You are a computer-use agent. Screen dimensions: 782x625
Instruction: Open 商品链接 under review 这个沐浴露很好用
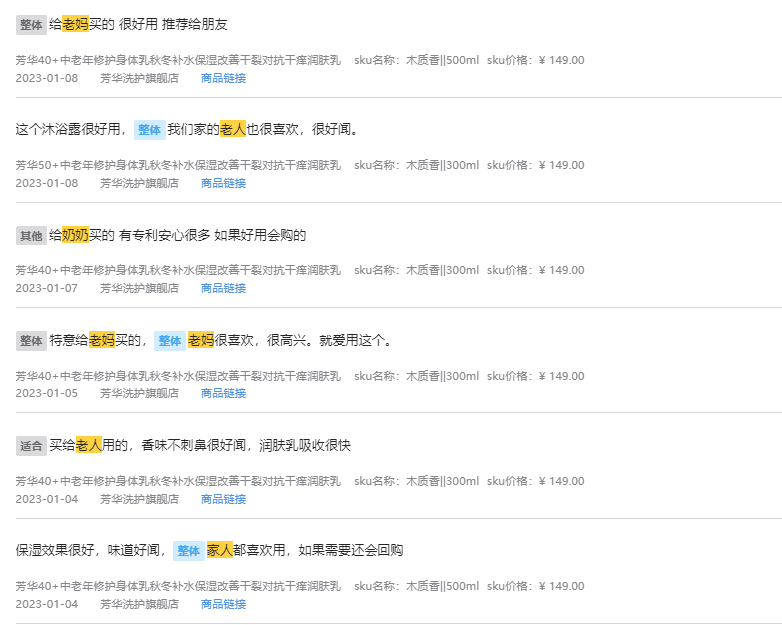(x=223, y=183)
